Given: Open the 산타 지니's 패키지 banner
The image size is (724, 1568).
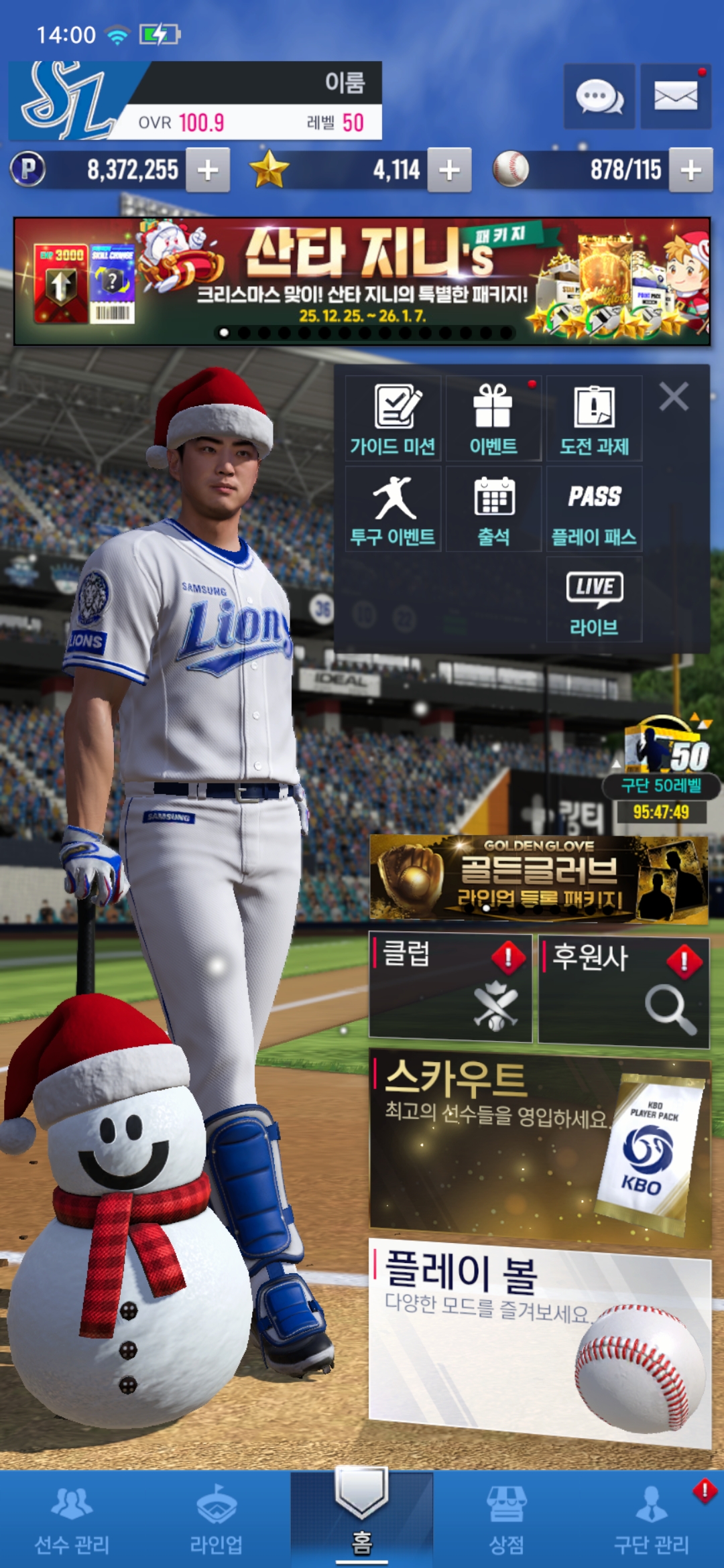Looking at the screenshot, I should point(362,281).
